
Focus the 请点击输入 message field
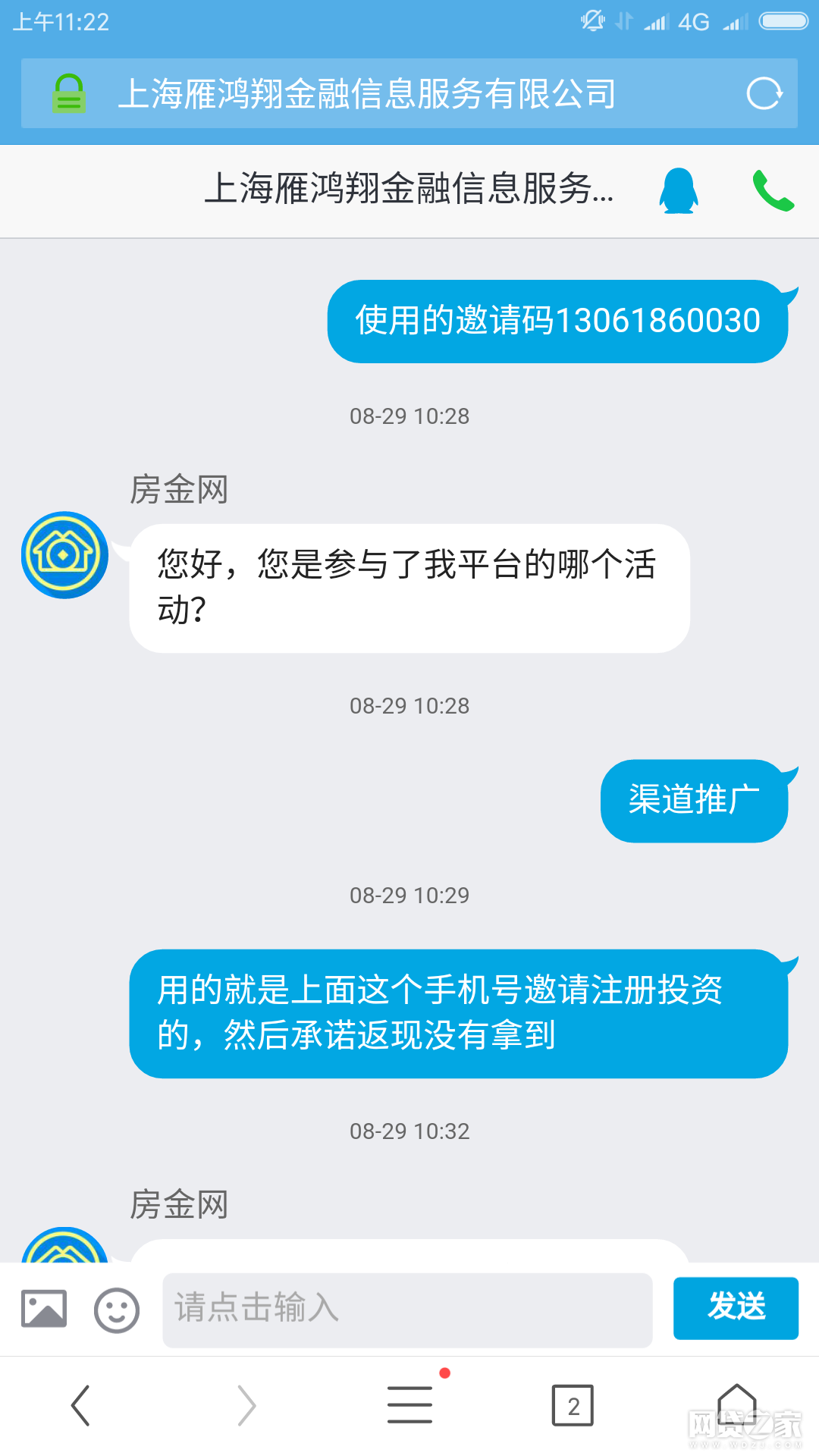click(407, 1310)
